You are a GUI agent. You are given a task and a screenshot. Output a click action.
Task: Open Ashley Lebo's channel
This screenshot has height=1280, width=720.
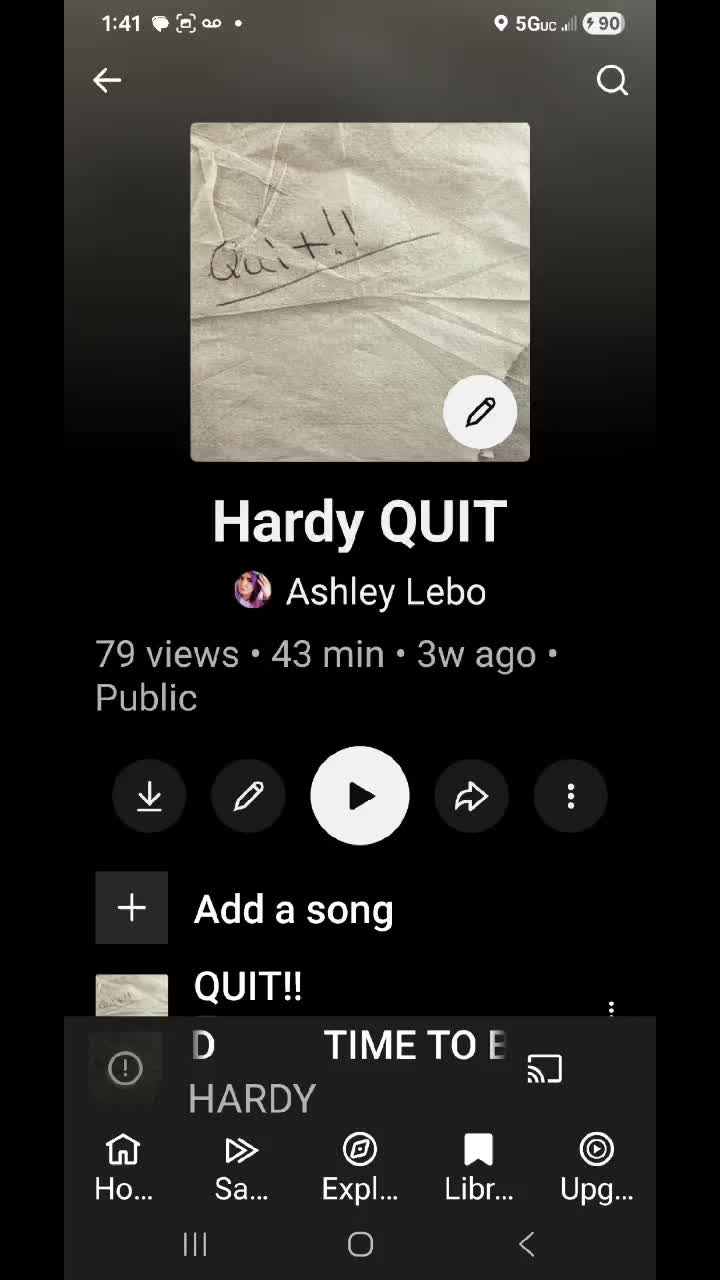point(360,591)
